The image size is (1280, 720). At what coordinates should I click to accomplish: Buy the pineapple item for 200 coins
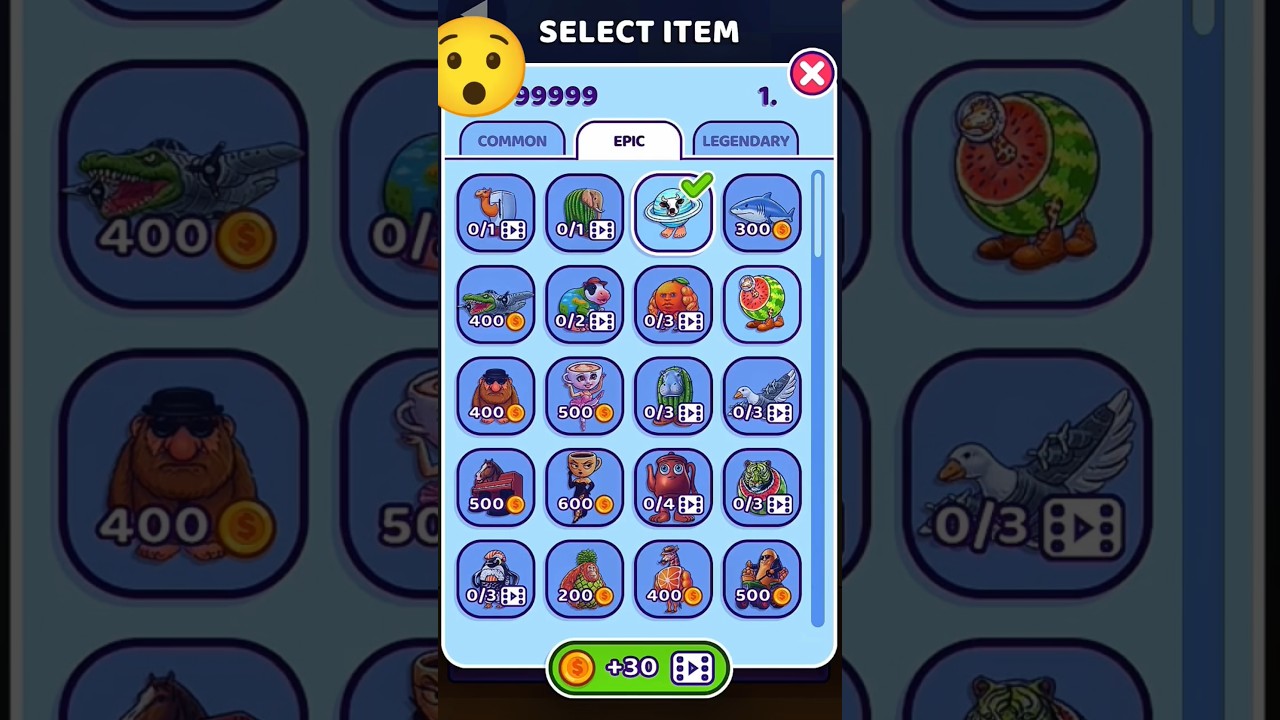(x=585, y=579)
